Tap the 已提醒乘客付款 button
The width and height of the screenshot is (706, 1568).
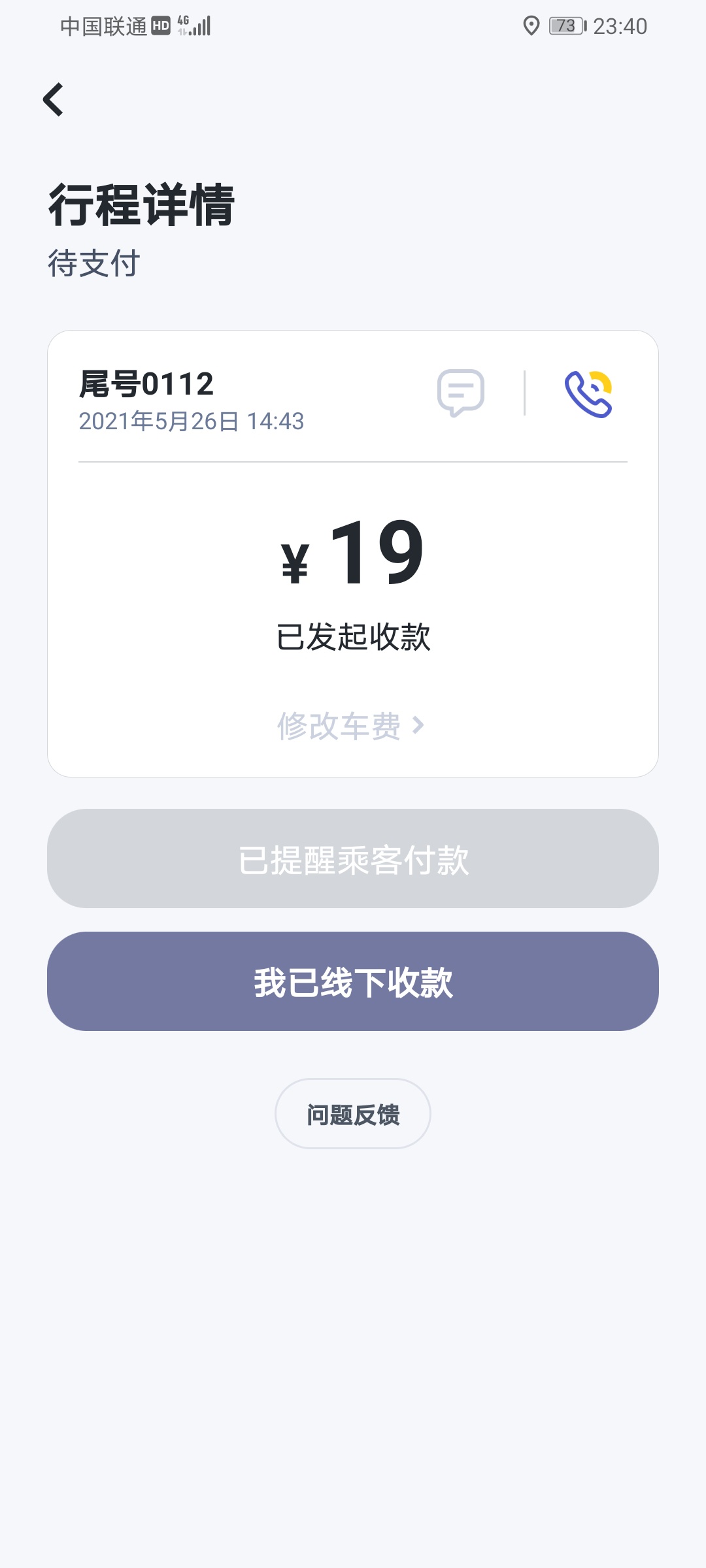pyautogui.click(x=353, y=858)
